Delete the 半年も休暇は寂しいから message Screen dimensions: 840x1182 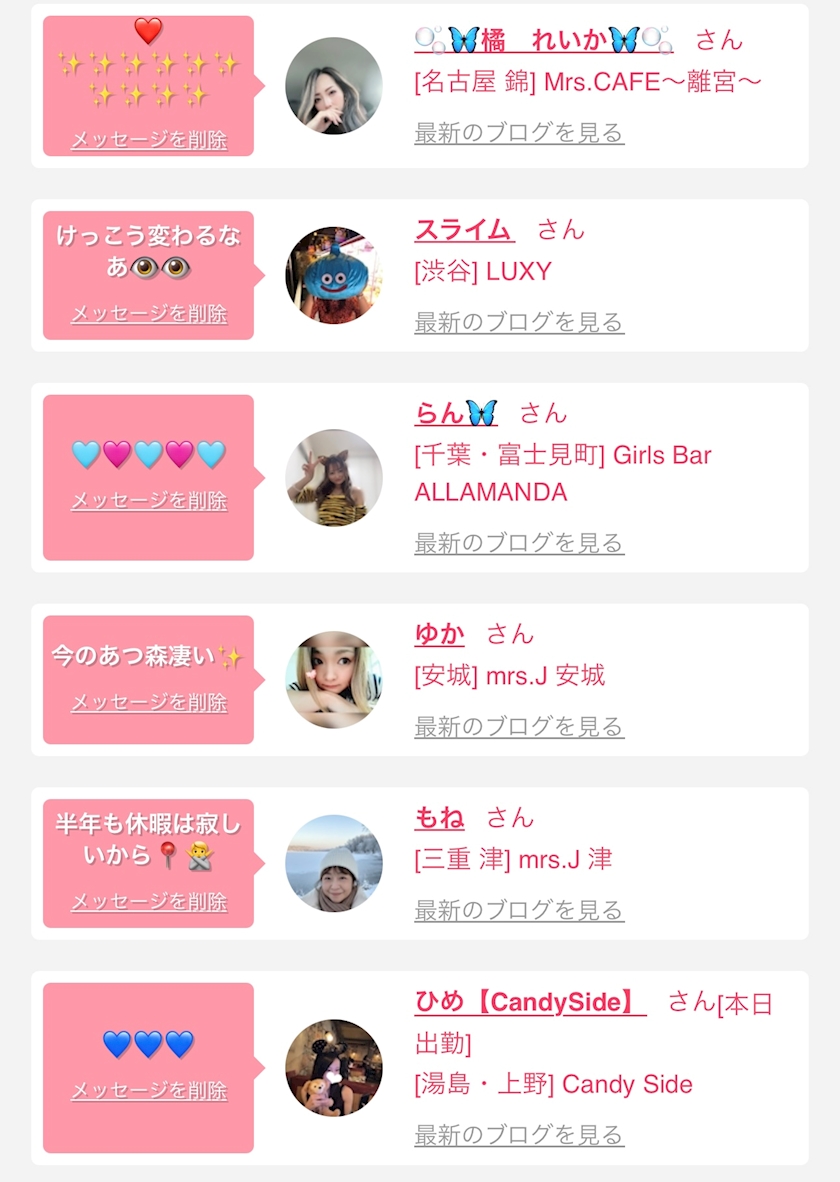[x=149, y=902]
